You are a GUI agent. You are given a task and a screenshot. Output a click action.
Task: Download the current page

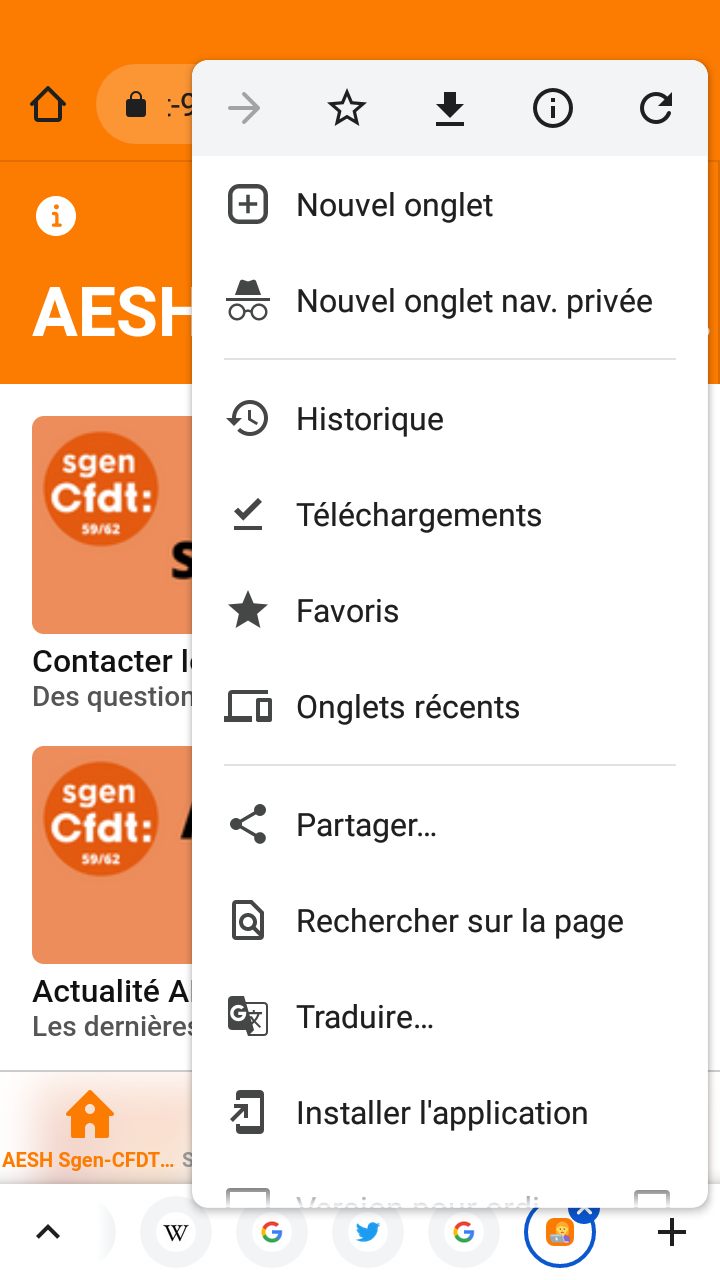pyautogui.click(x=449, y=108)
